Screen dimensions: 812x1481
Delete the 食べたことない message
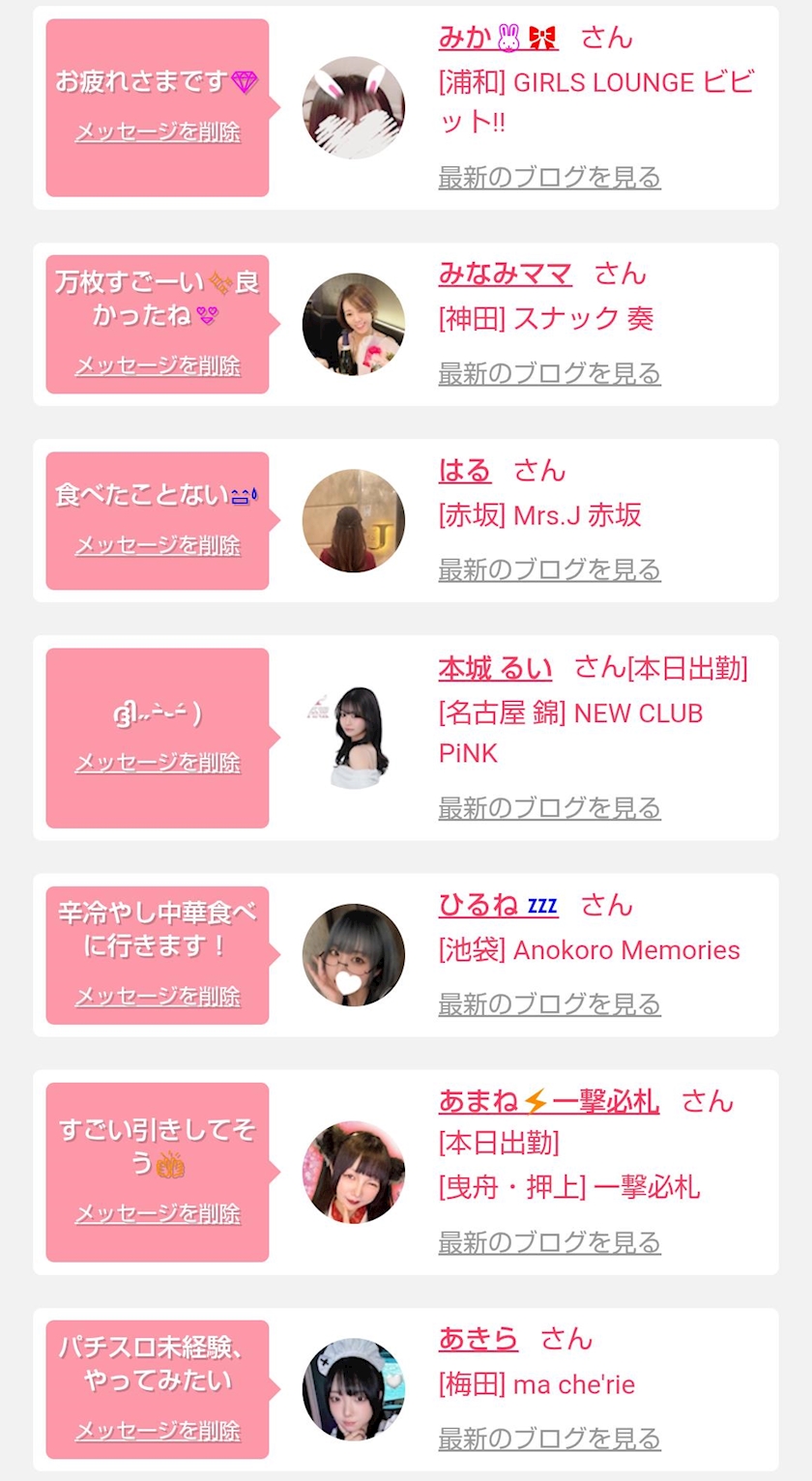click(x=158, y=546)
